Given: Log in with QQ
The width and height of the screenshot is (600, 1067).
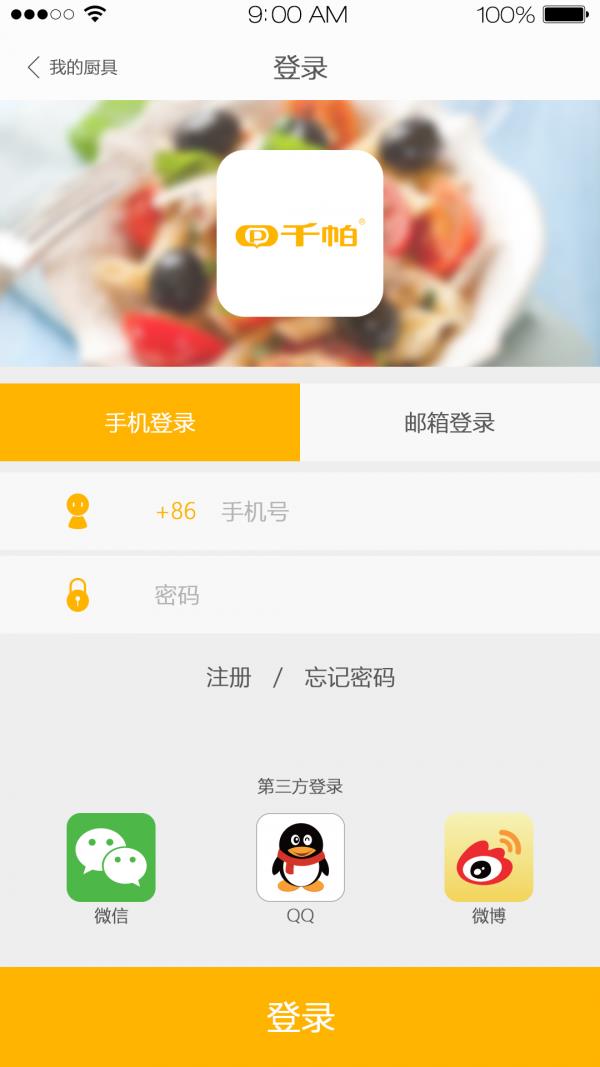Looking at the screenshot, I should coord(300,858).
